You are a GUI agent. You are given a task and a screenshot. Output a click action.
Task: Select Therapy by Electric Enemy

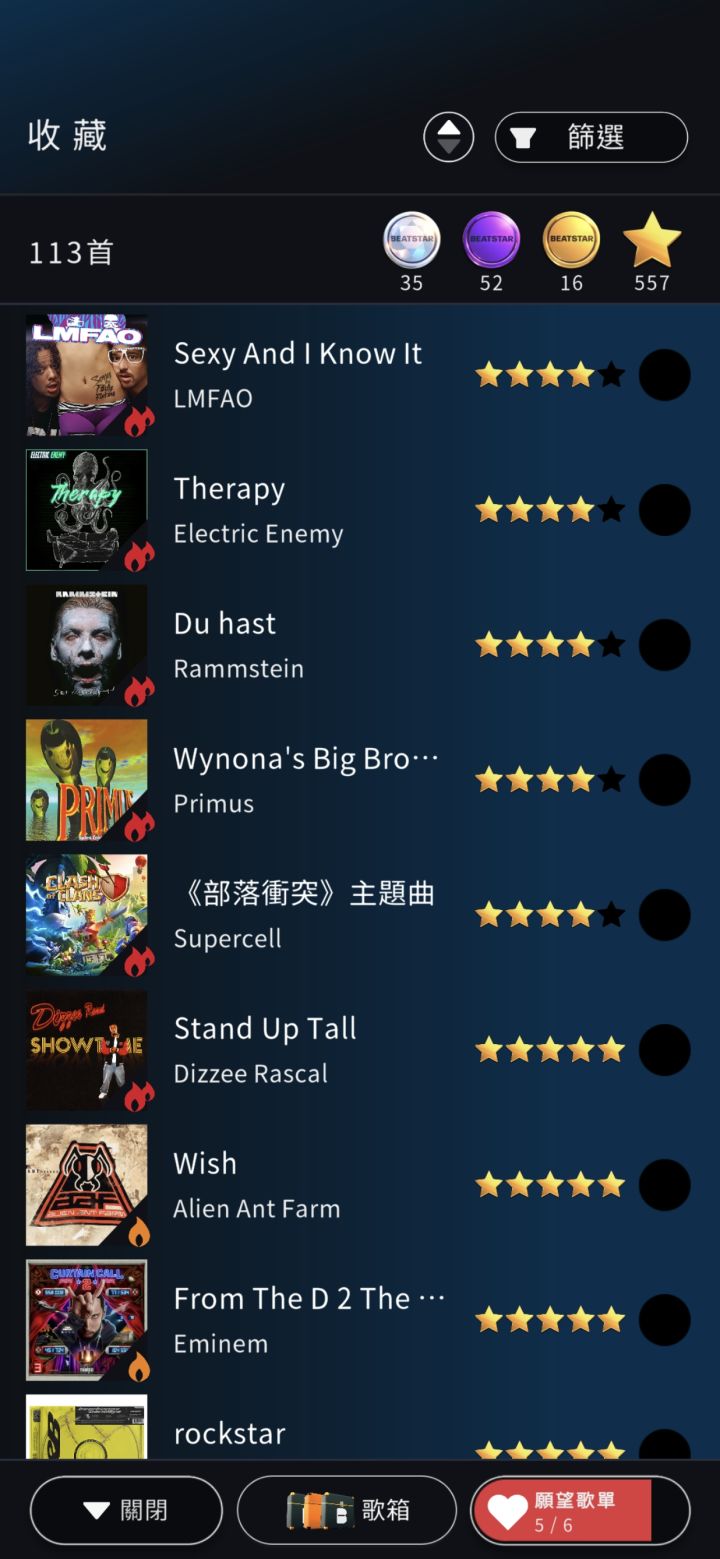click(258, 509)
